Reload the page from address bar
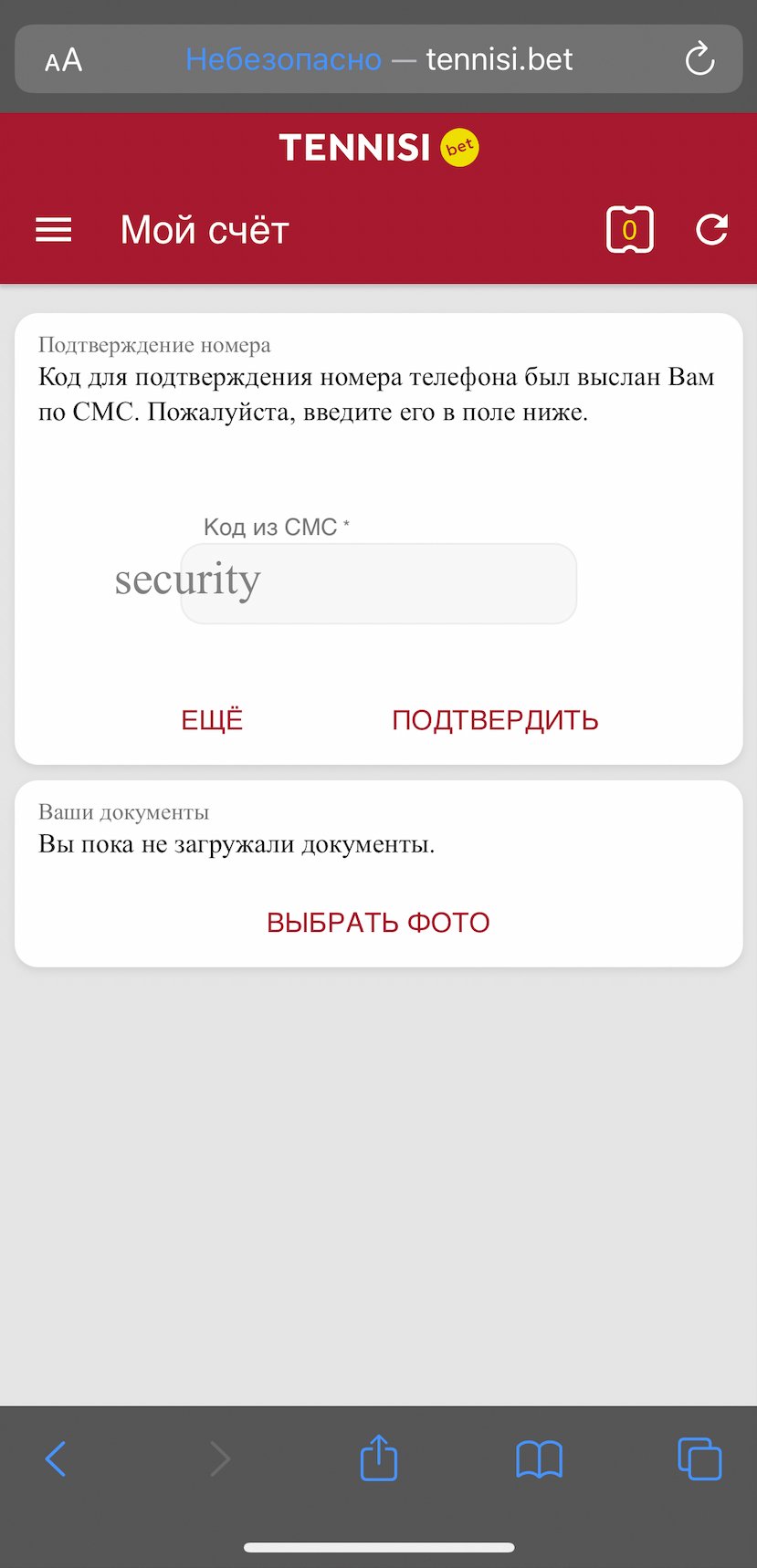Viewport: 757px width, 1568px height. click(699, 60)
